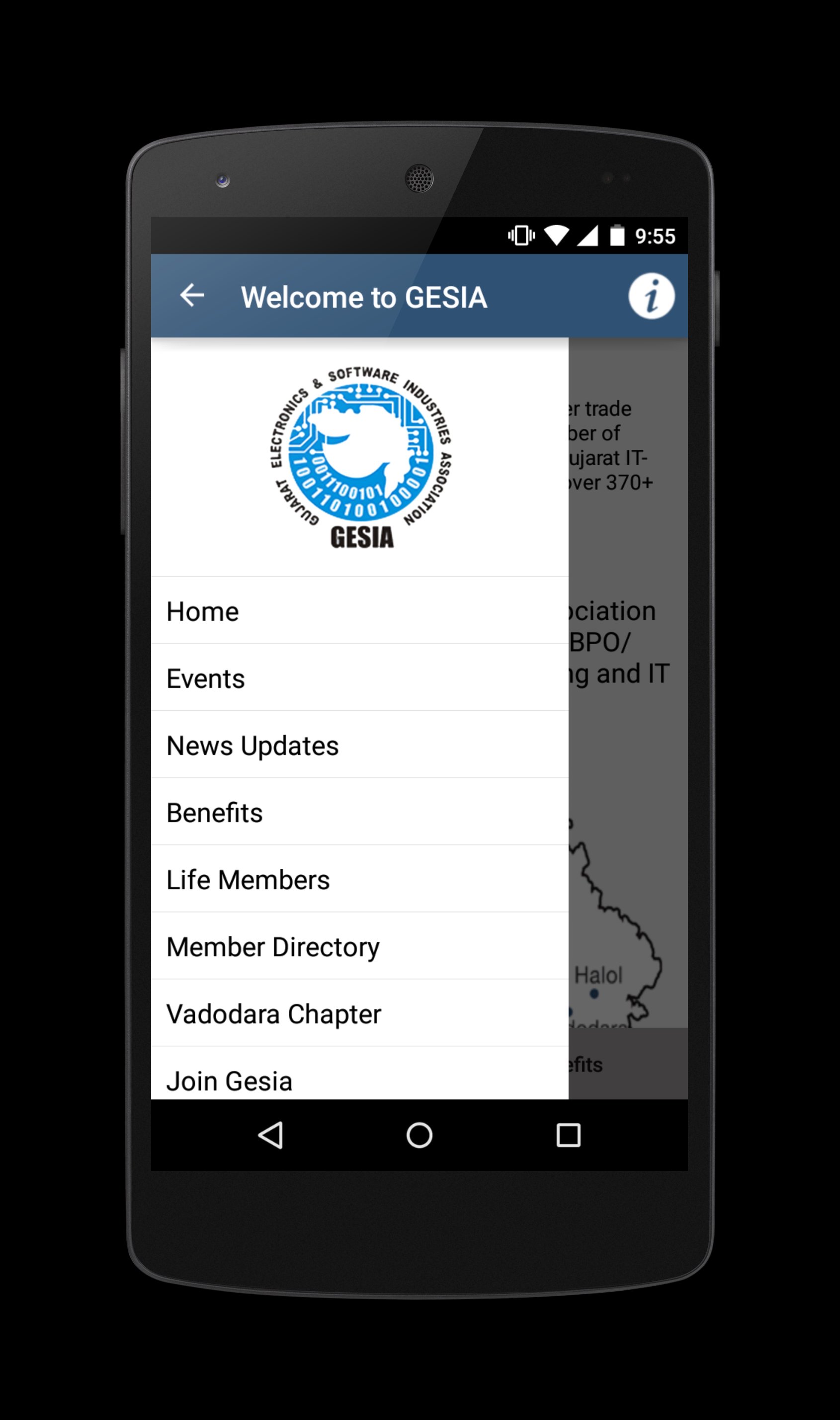View Life Members
840x1420 pixels.
(x=359, y=879)
